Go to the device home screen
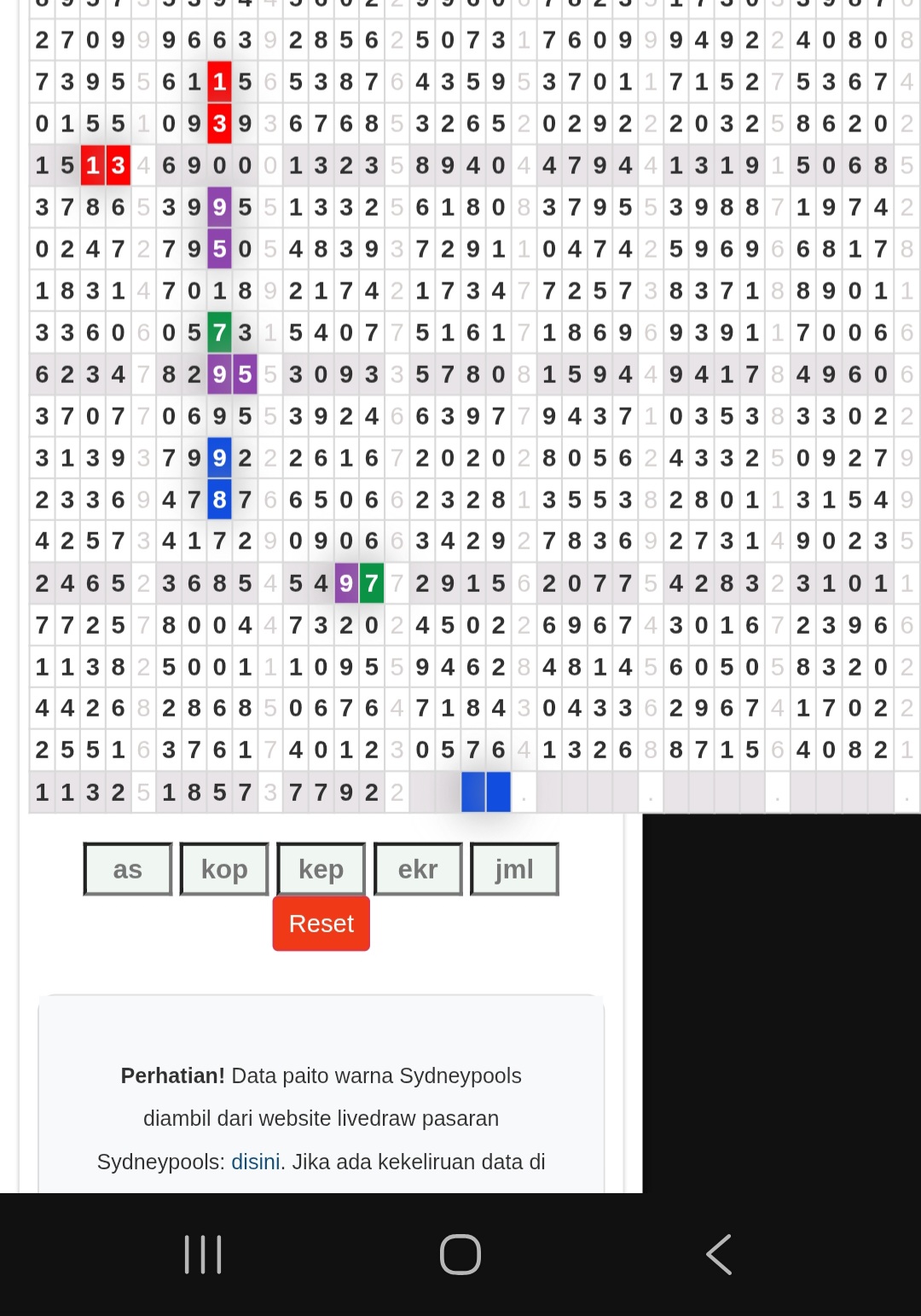The width and height of the screenshot is (921, 1316). point(460,1255)
